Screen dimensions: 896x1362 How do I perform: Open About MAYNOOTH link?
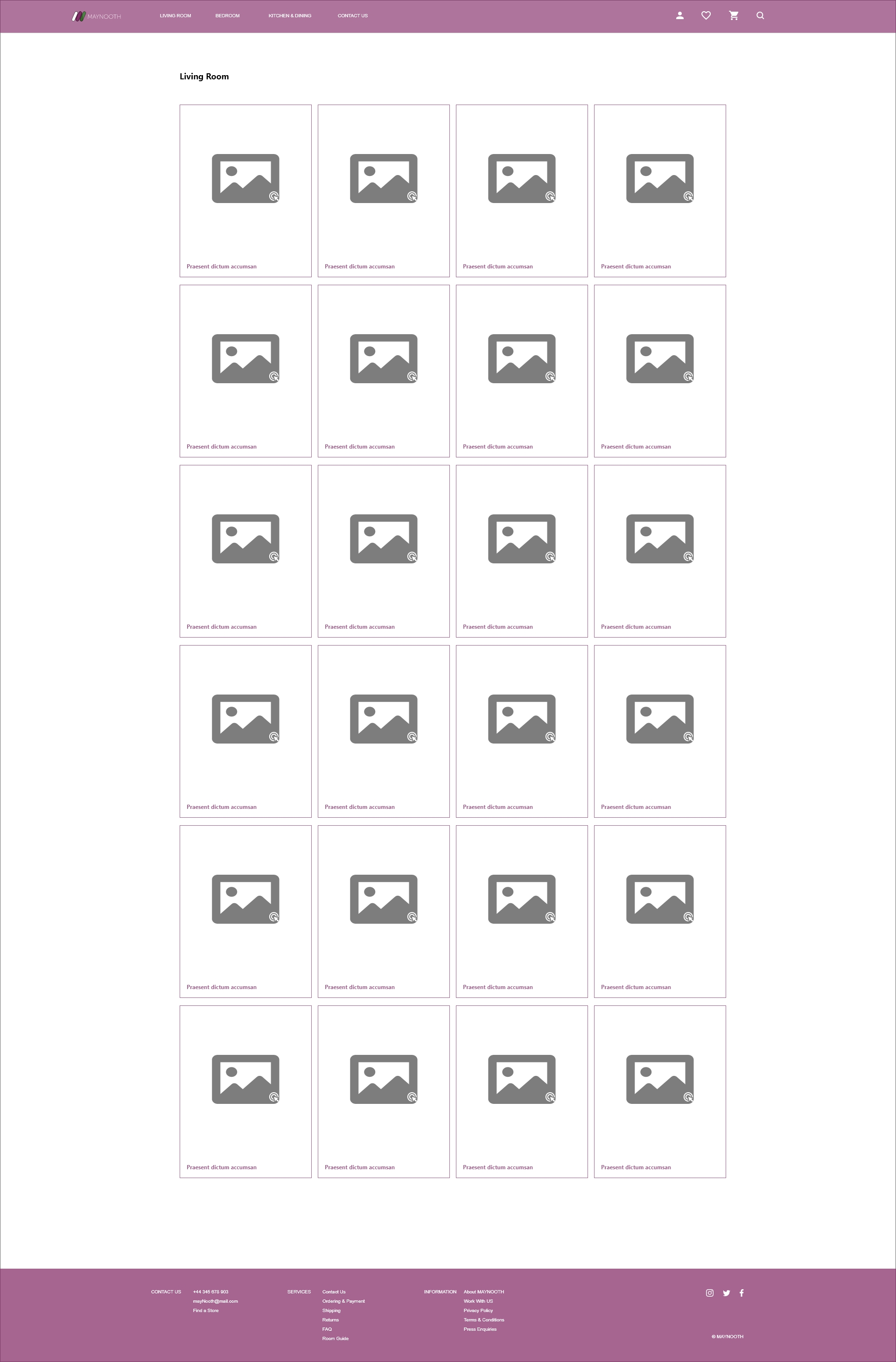(483, 1292)
